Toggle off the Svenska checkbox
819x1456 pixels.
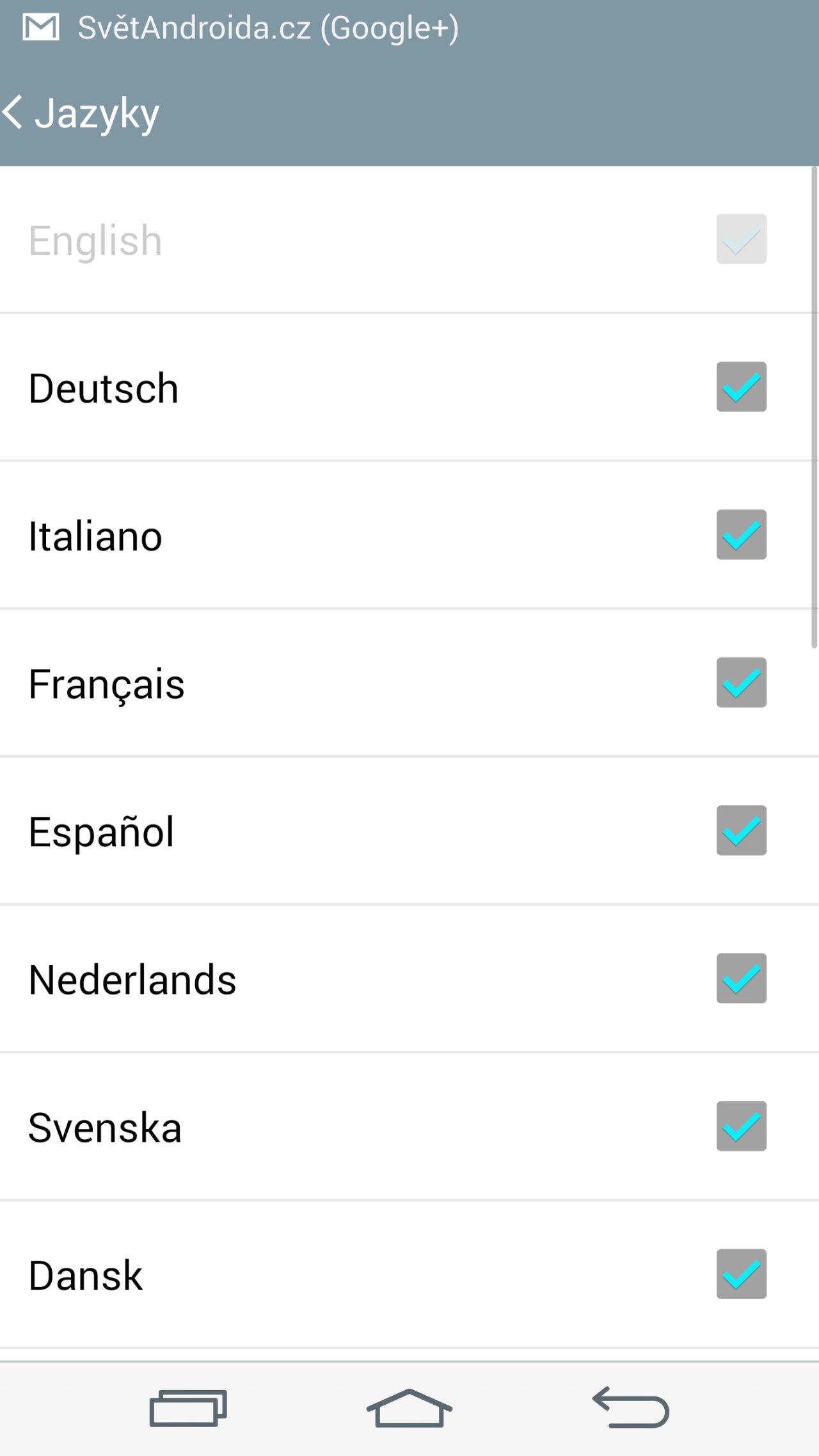coord(741,1126)
